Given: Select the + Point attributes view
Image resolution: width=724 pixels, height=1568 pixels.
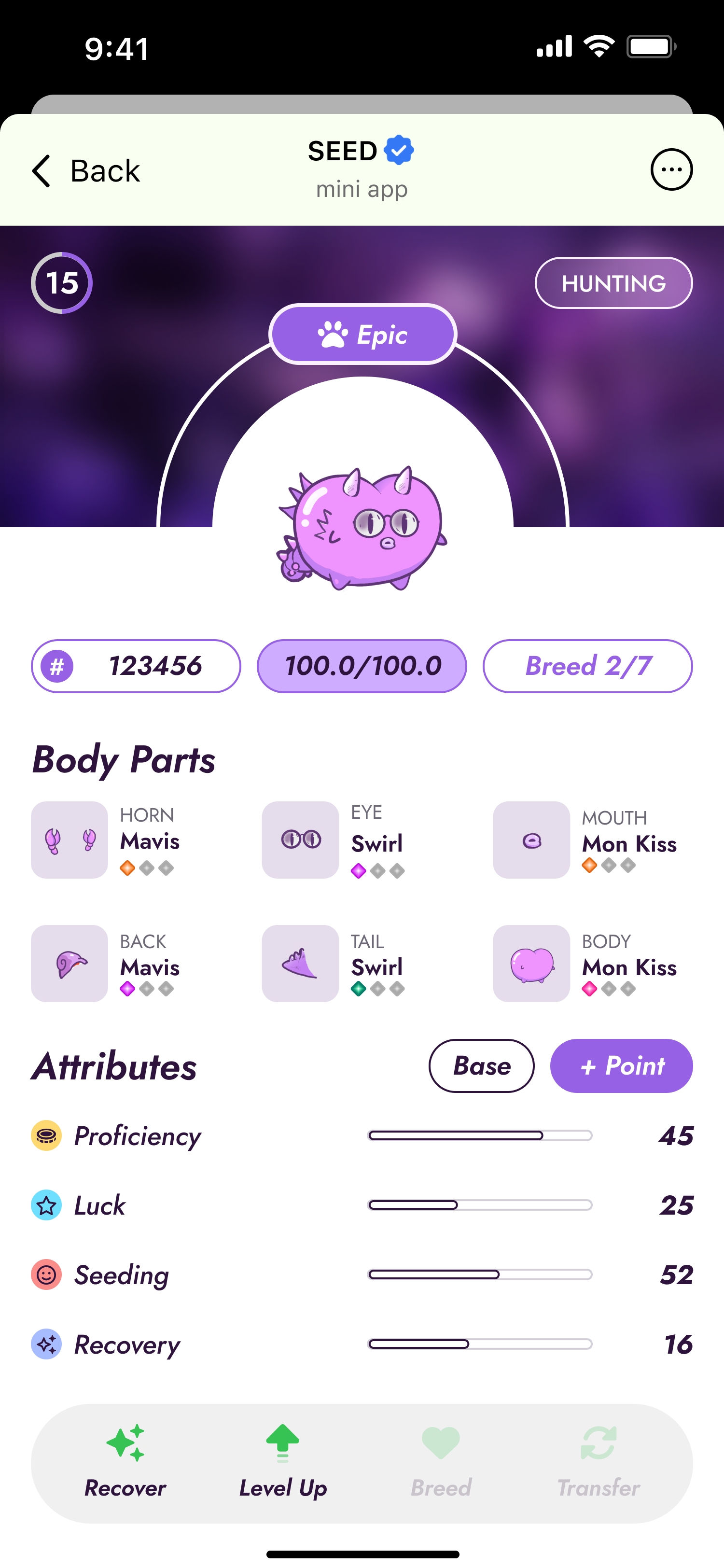Looking at the screenshot, I should click(x=621, y=1066).
